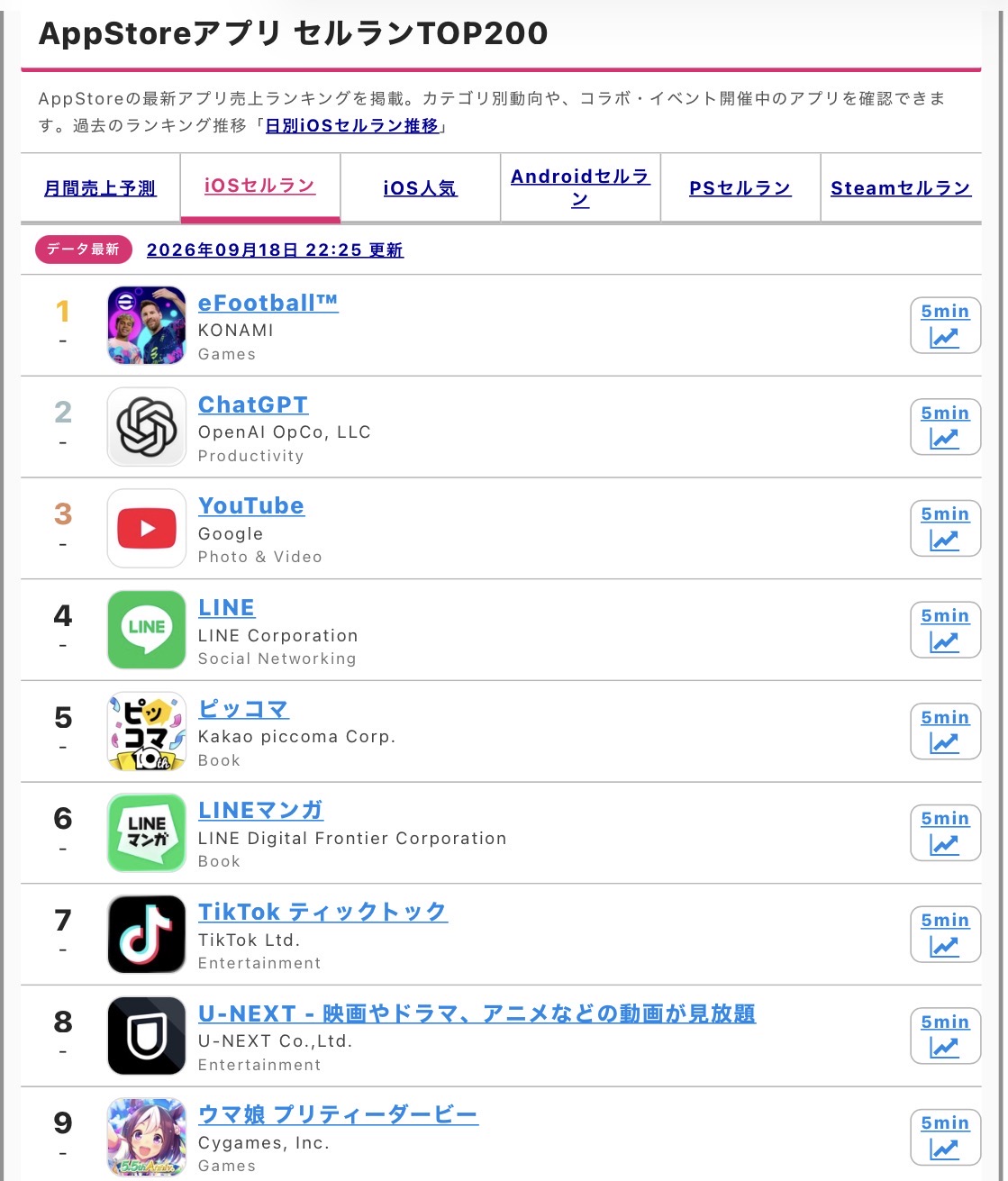Select the iOSセルラン tab
Image resolution: width=1008 pixels, height=1181 pixels.
pyautogui.click(x=259, y=186)
